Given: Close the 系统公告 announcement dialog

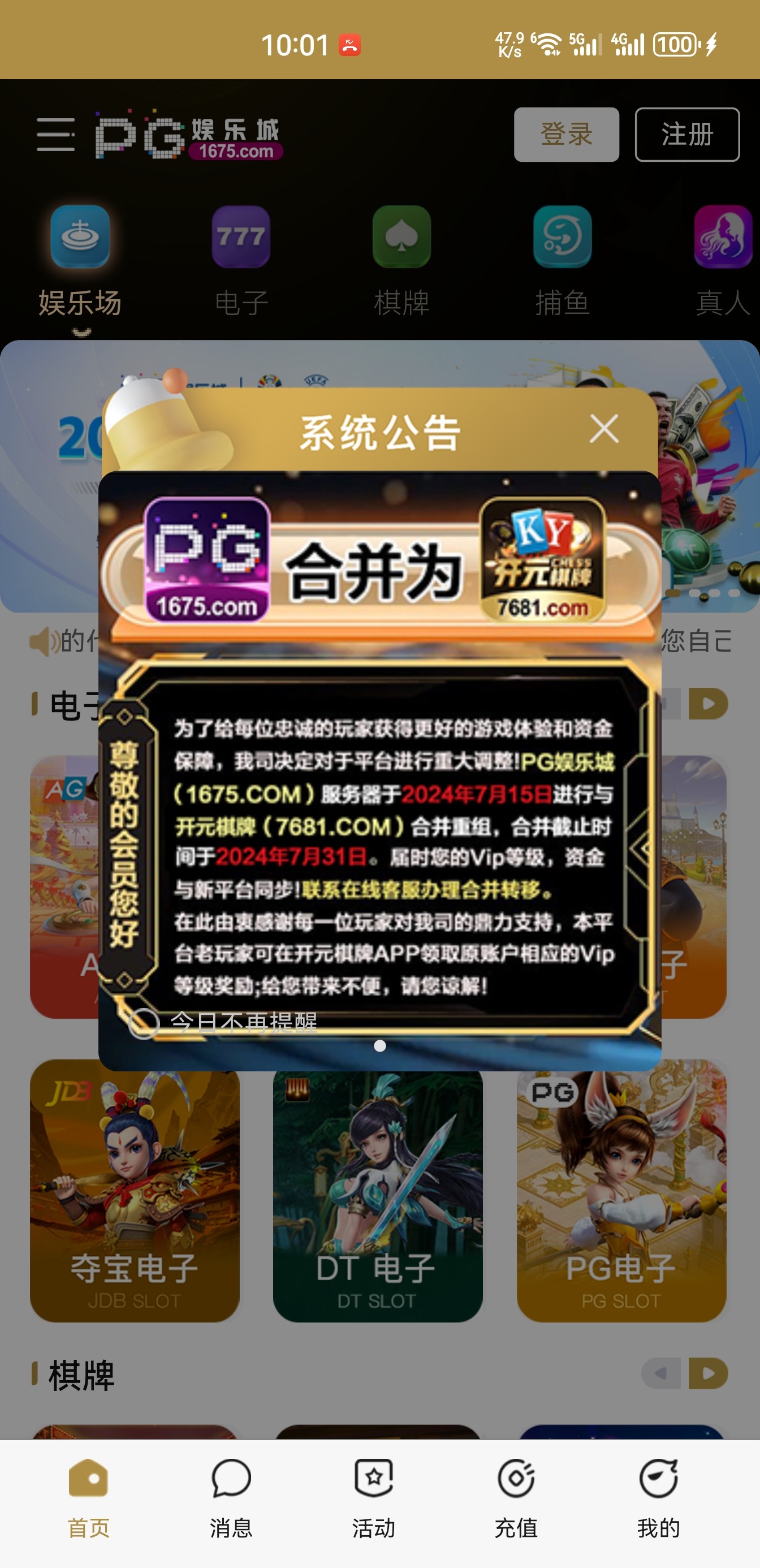Looking at the screenshot, I should (603, 430).
